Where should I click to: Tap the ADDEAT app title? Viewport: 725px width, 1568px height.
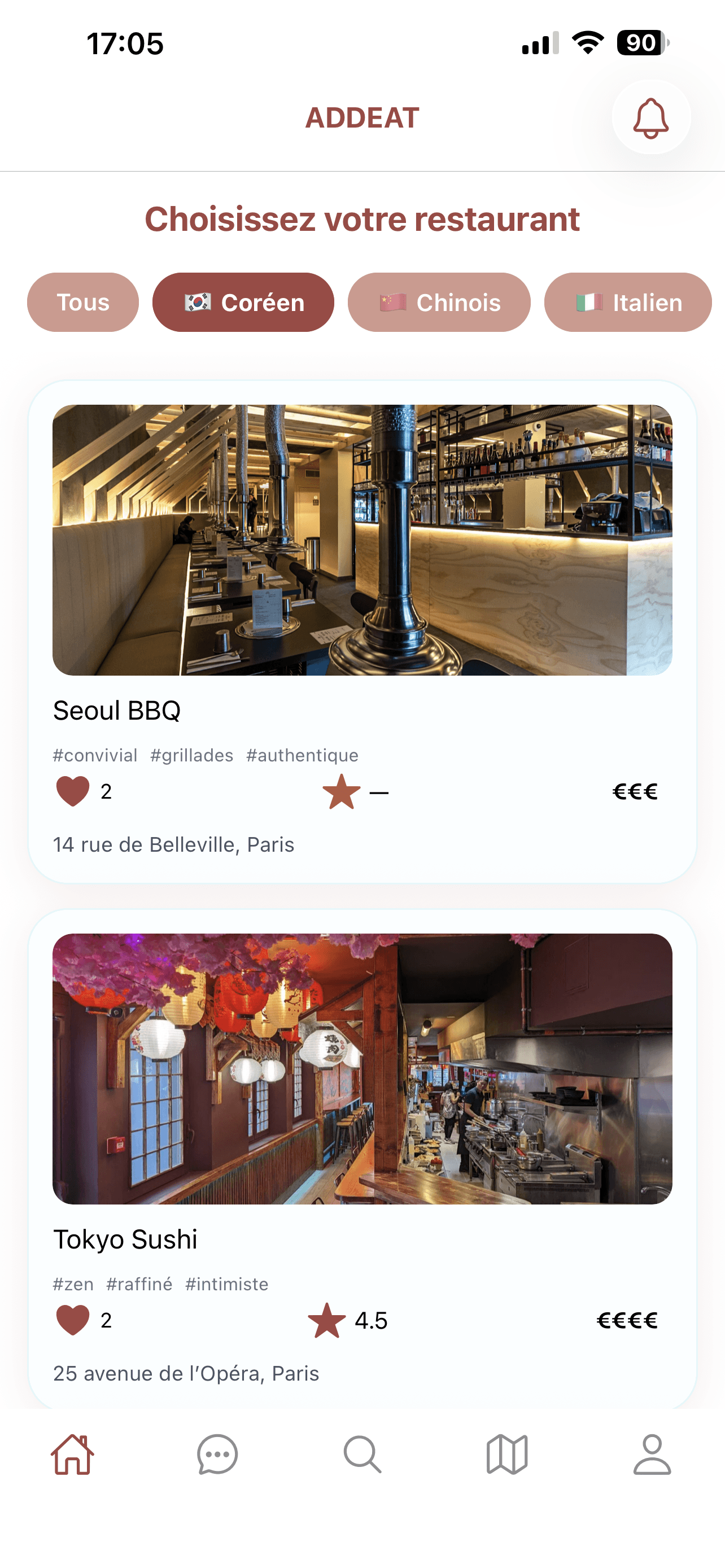click(x=362, y=118)
